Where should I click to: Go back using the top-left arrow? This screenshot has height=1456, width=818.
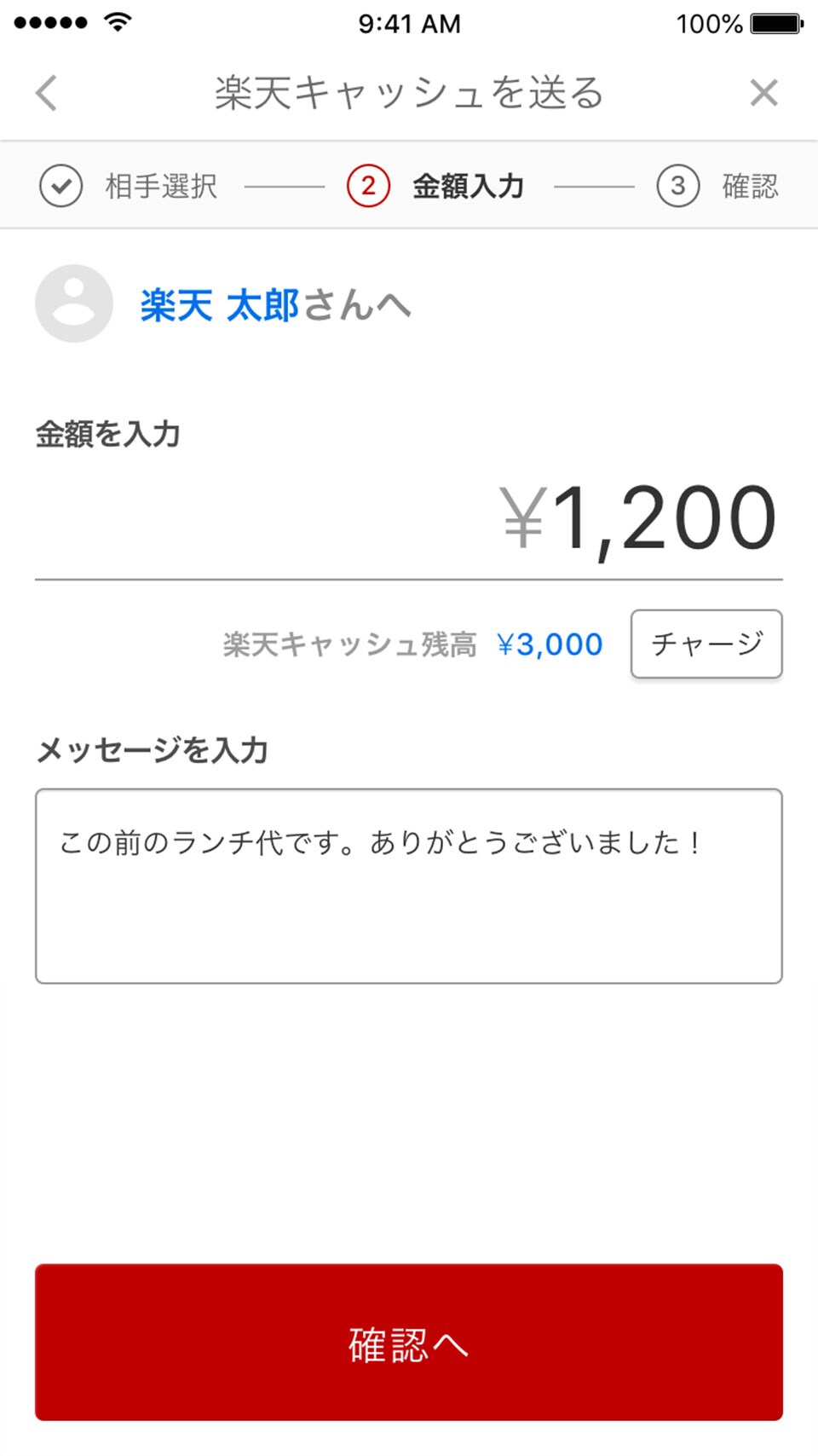[47, 93]
